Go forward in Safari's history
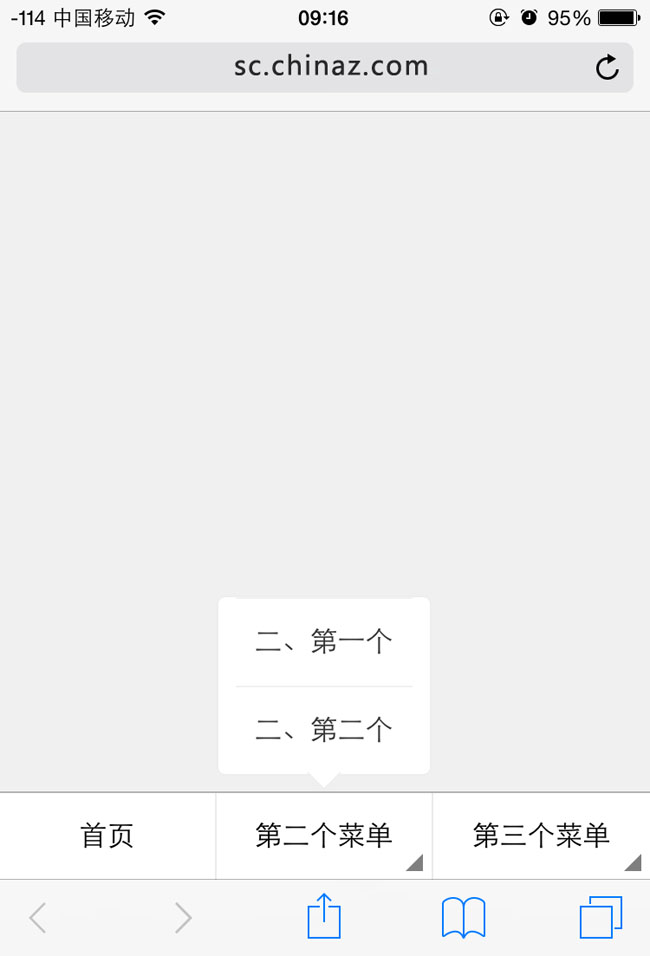The image size is (650, 956). click(x=182, y=917)
